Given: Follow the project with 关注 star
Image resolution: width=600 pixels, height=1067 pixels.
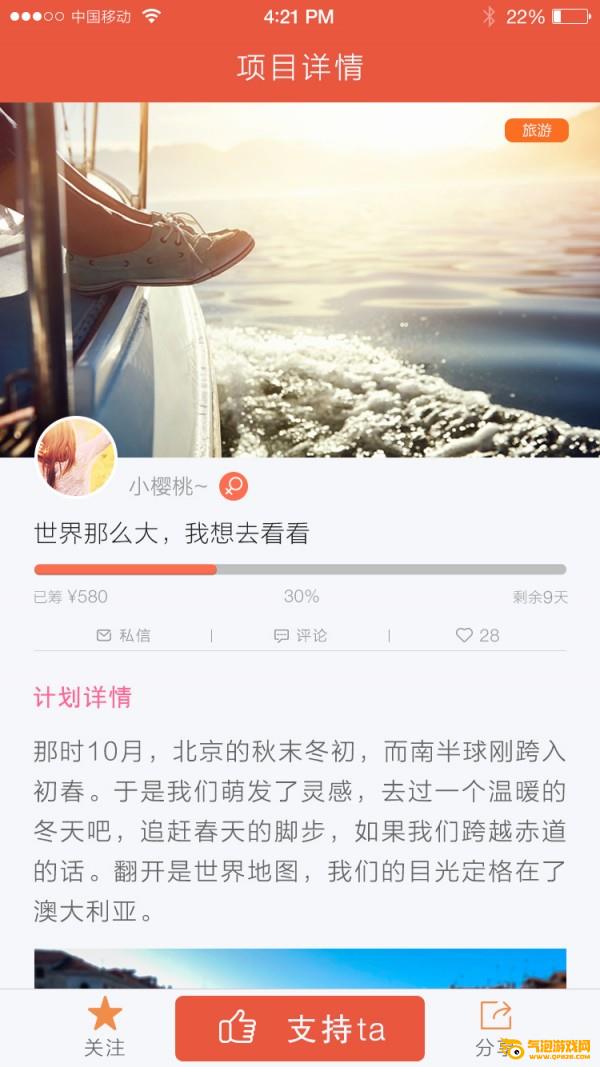Looking at the screenshot, I should (x=105, y=1028).
